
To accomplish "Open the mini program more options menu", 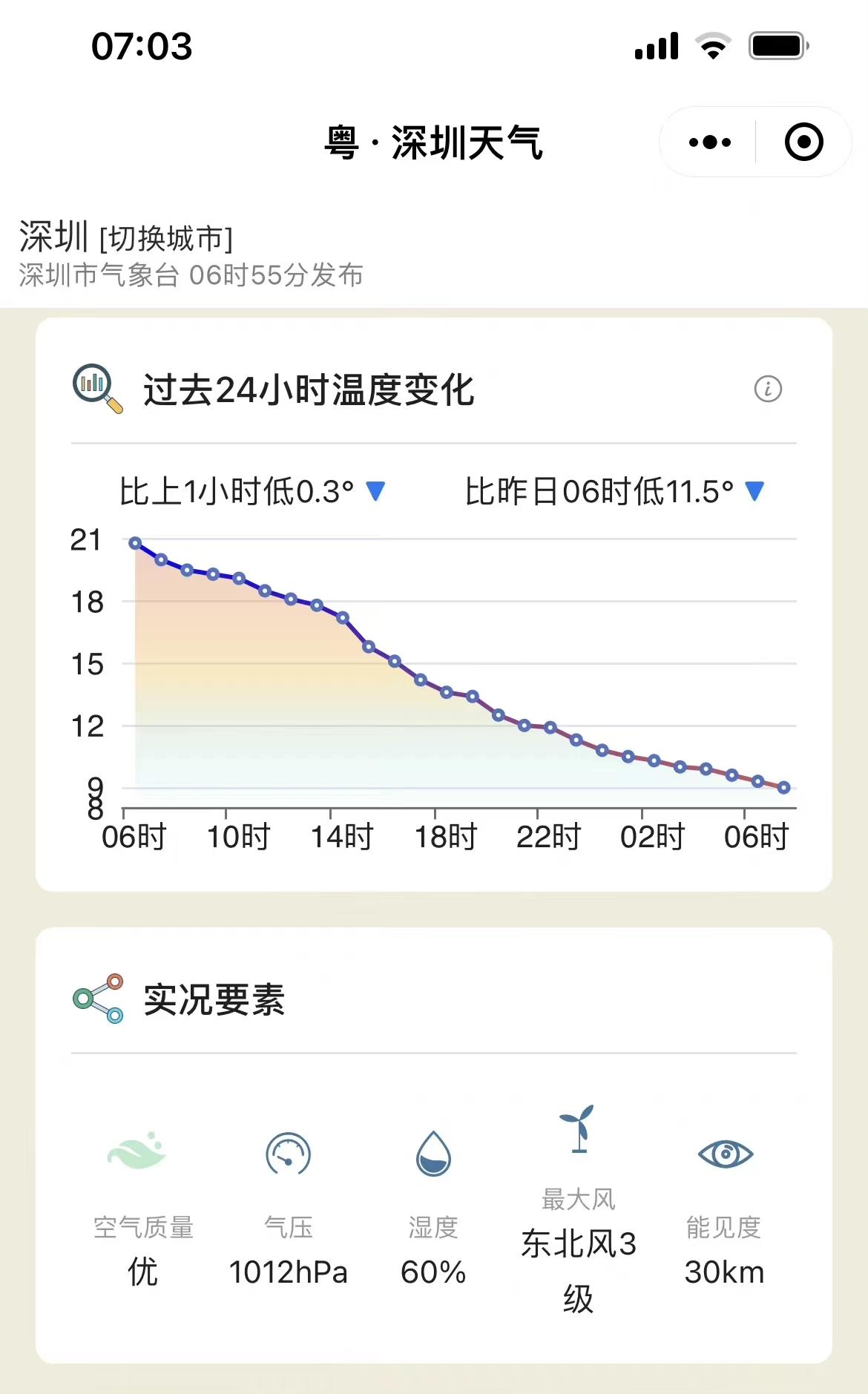I will click(x=709, y=142).
